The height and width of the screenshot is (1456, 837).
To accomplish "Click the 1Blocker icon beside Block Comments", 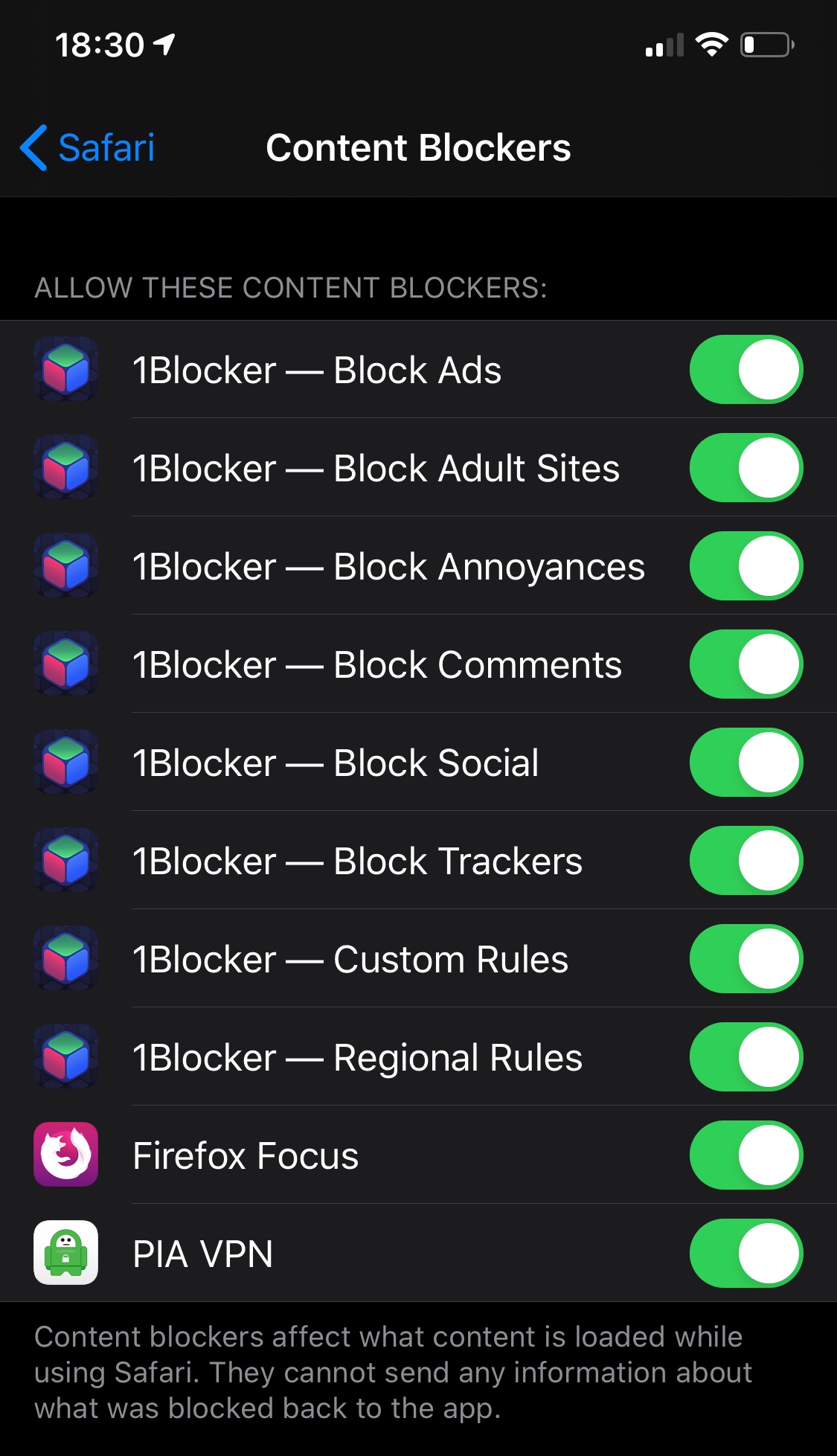I will (x=65, y=664).
